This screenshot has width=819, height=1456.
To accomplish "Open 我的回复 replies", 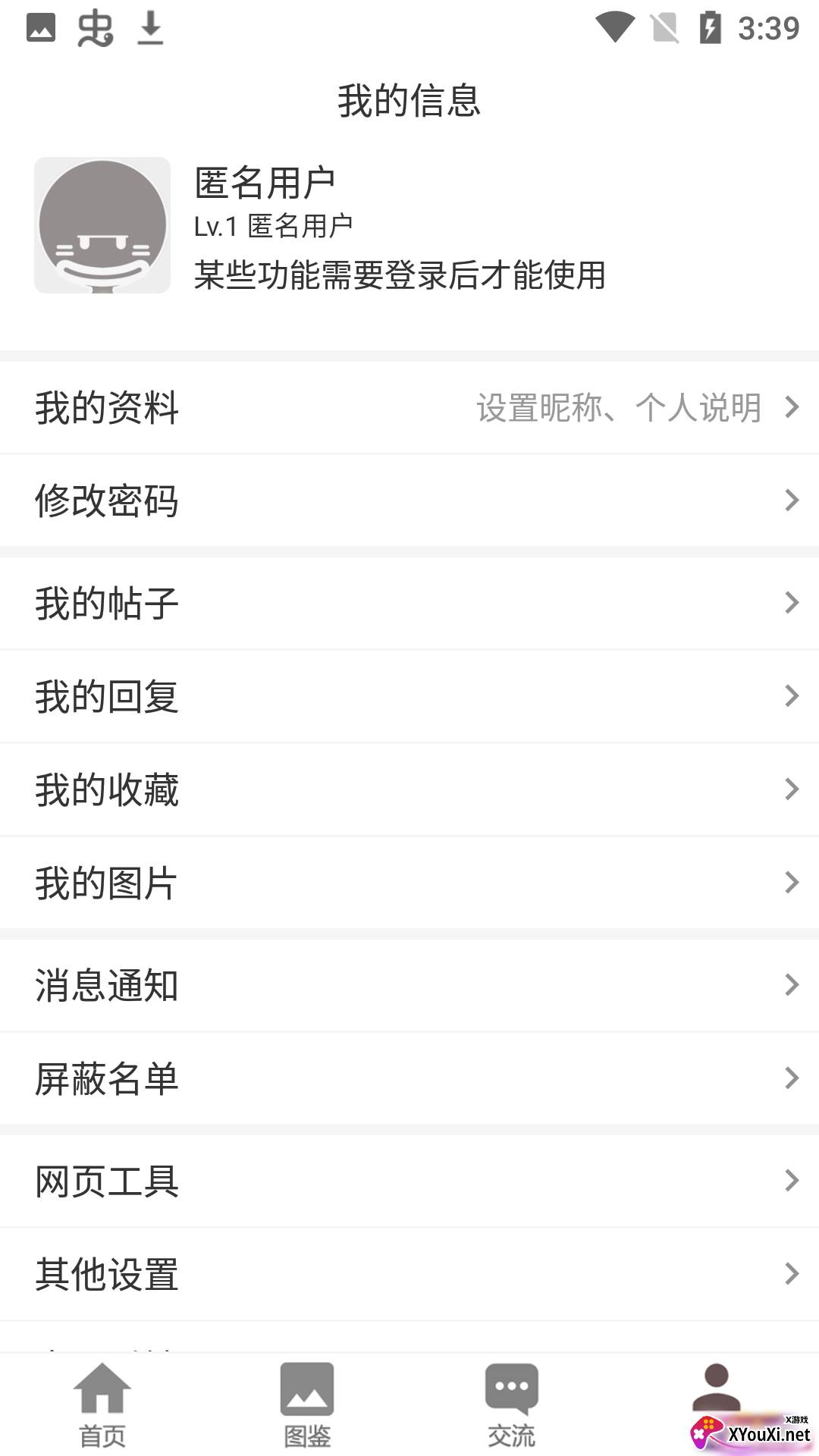I will 409,696.
